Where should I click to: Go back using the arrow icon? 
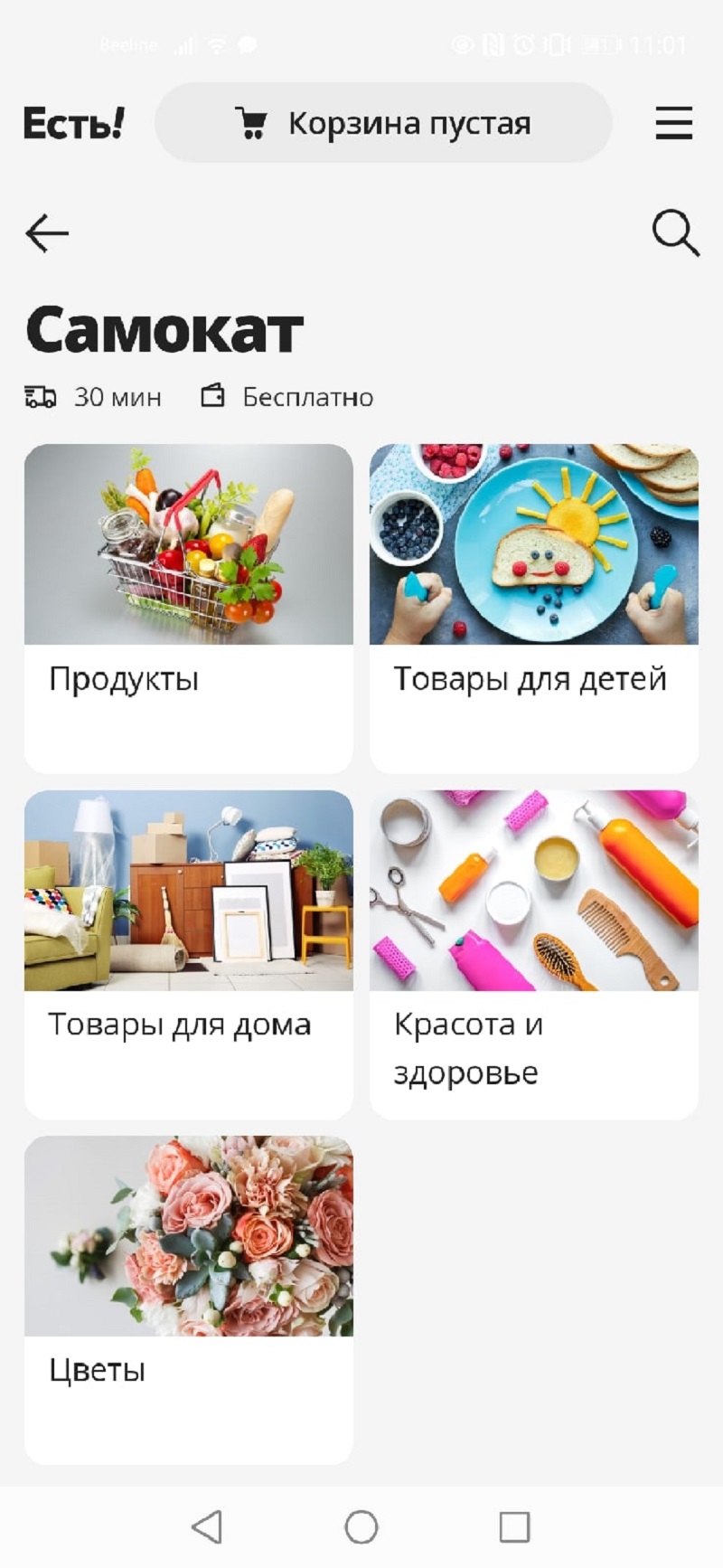point(47,233)
